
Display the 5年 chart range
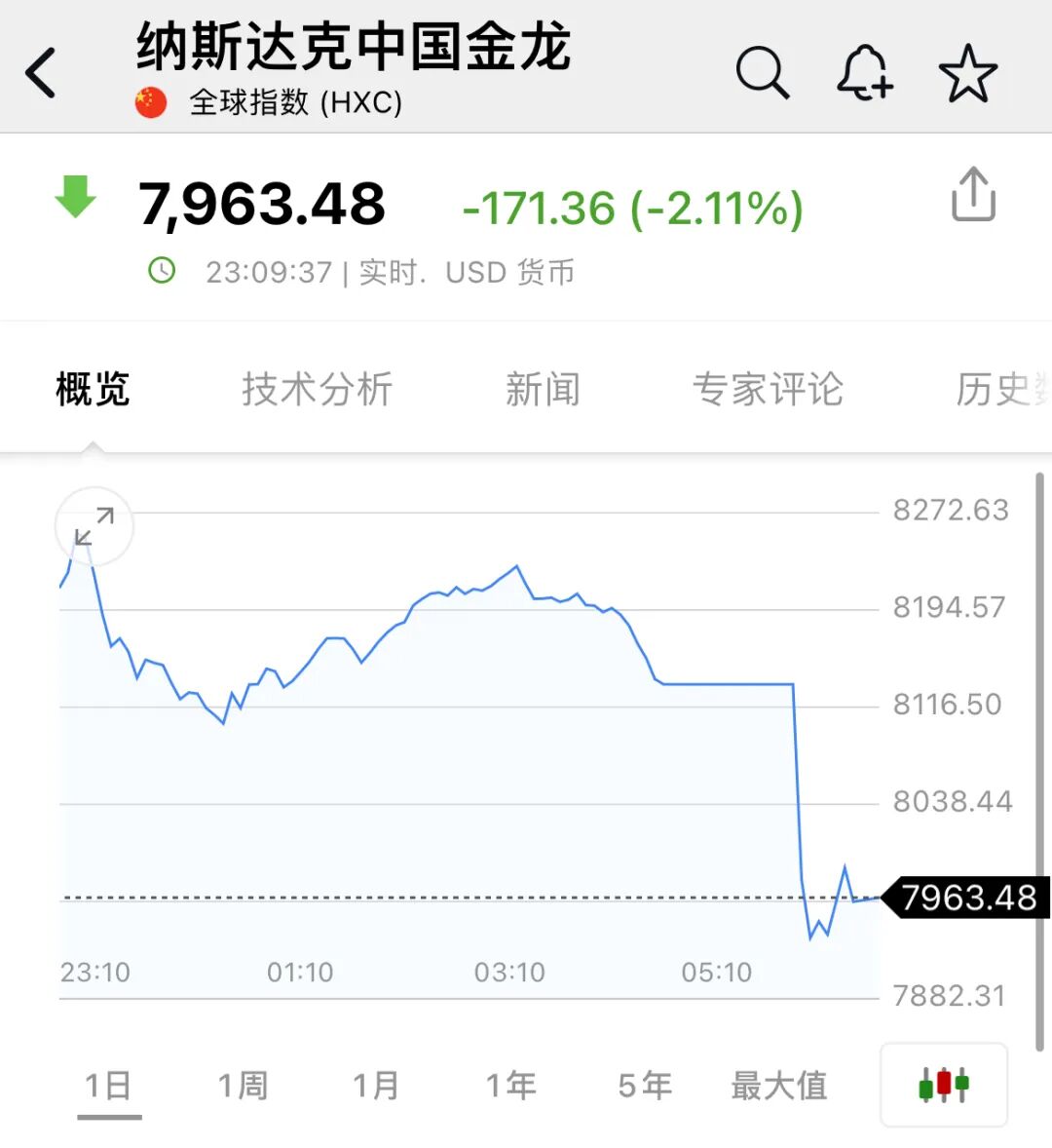pyautogui.click(x=645, y=1086)
